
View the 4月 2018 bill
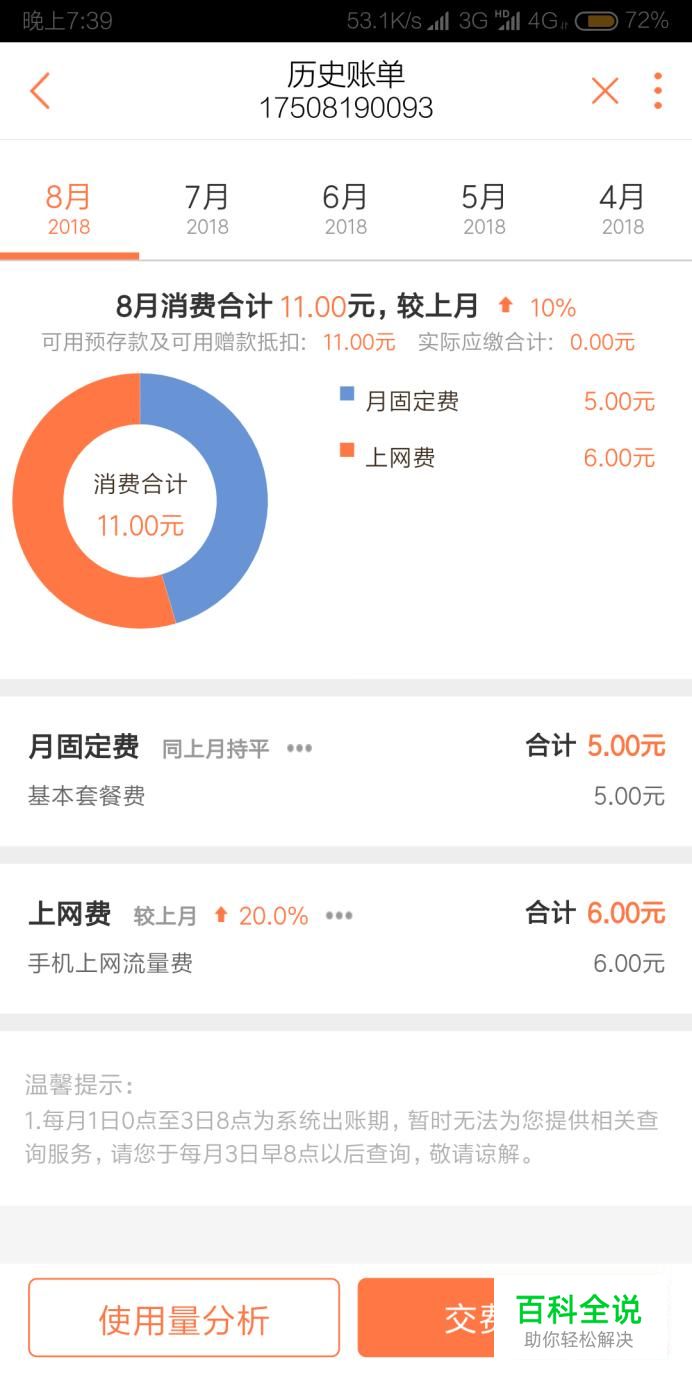(x=622, y=209)
